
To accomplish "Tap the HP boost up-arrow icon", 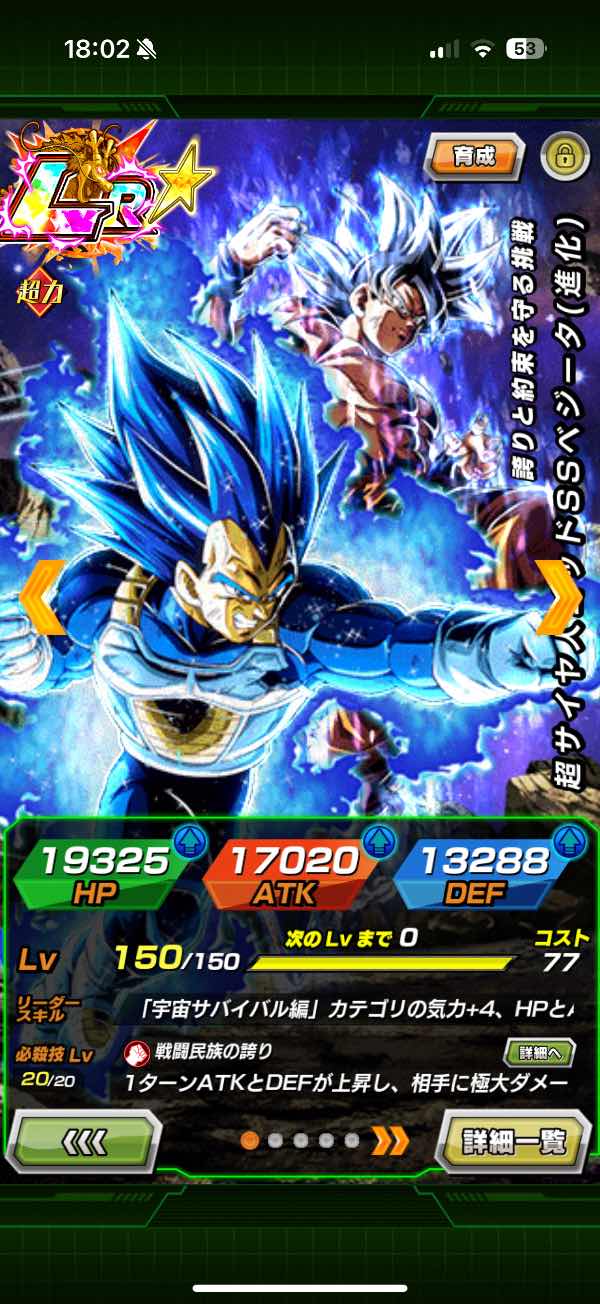I will coord(188,840).
